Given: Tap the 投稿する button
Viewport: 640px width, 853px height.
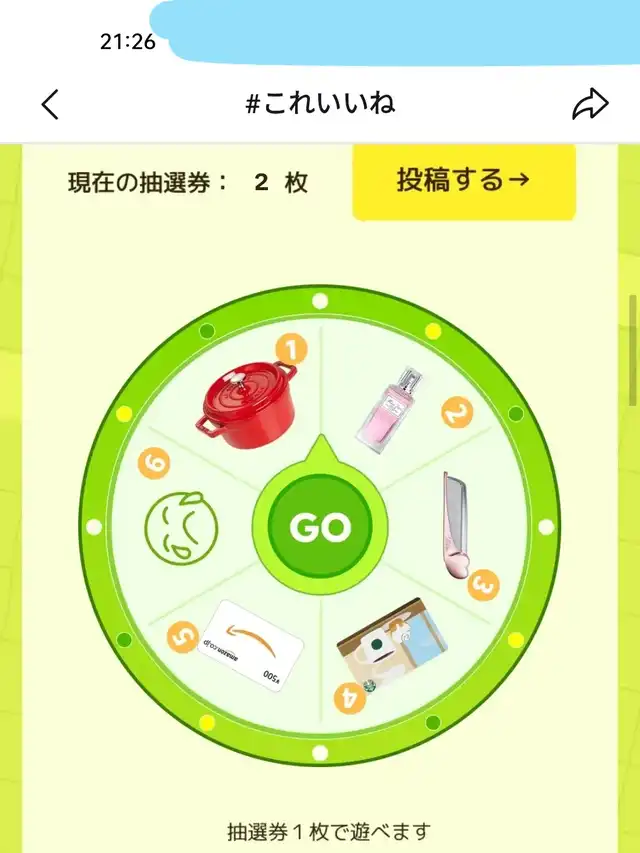Looking at the screenshot, I should [464, 182].
